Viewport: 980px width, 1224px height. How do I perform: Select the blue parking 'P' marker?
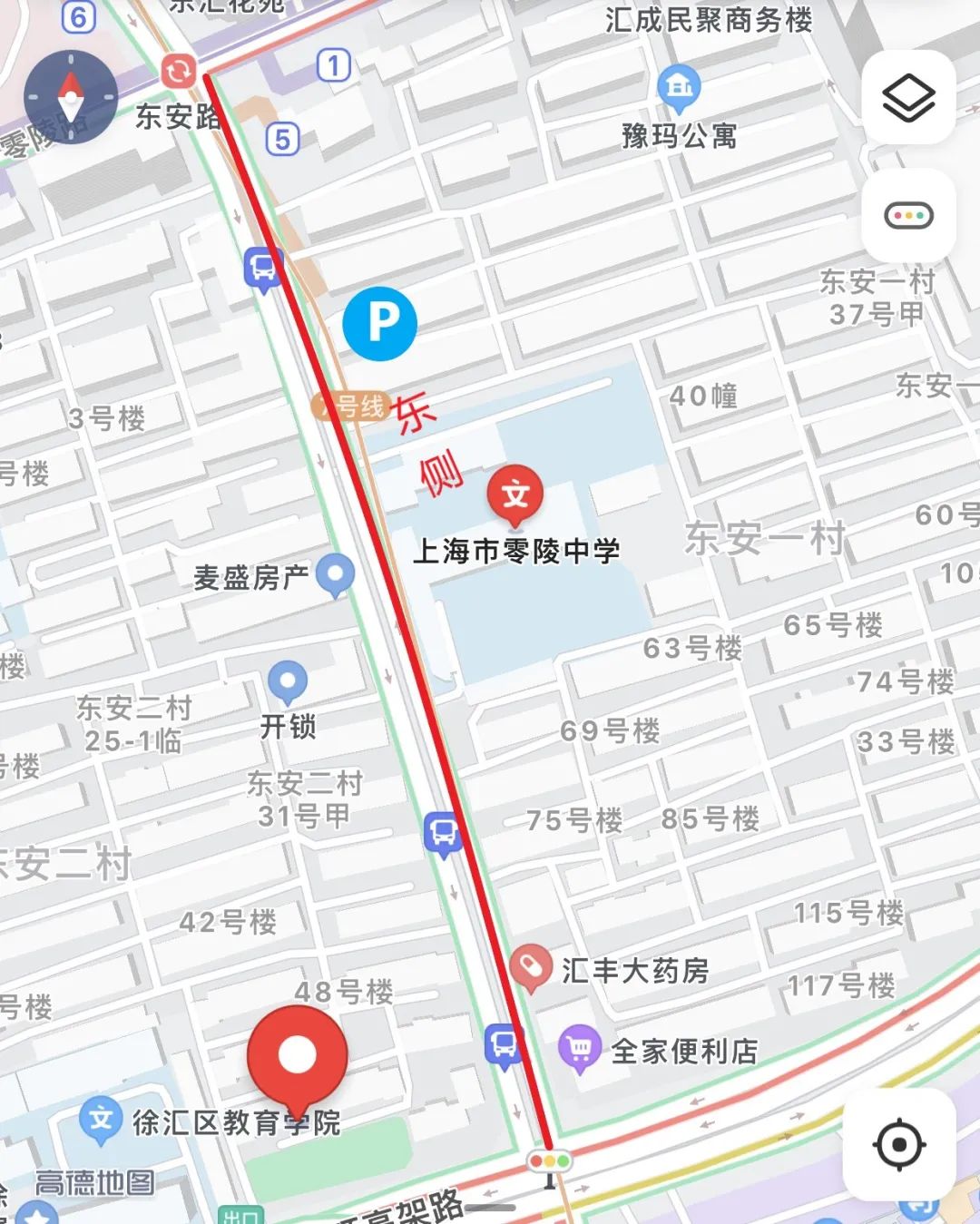pos(380,323)
